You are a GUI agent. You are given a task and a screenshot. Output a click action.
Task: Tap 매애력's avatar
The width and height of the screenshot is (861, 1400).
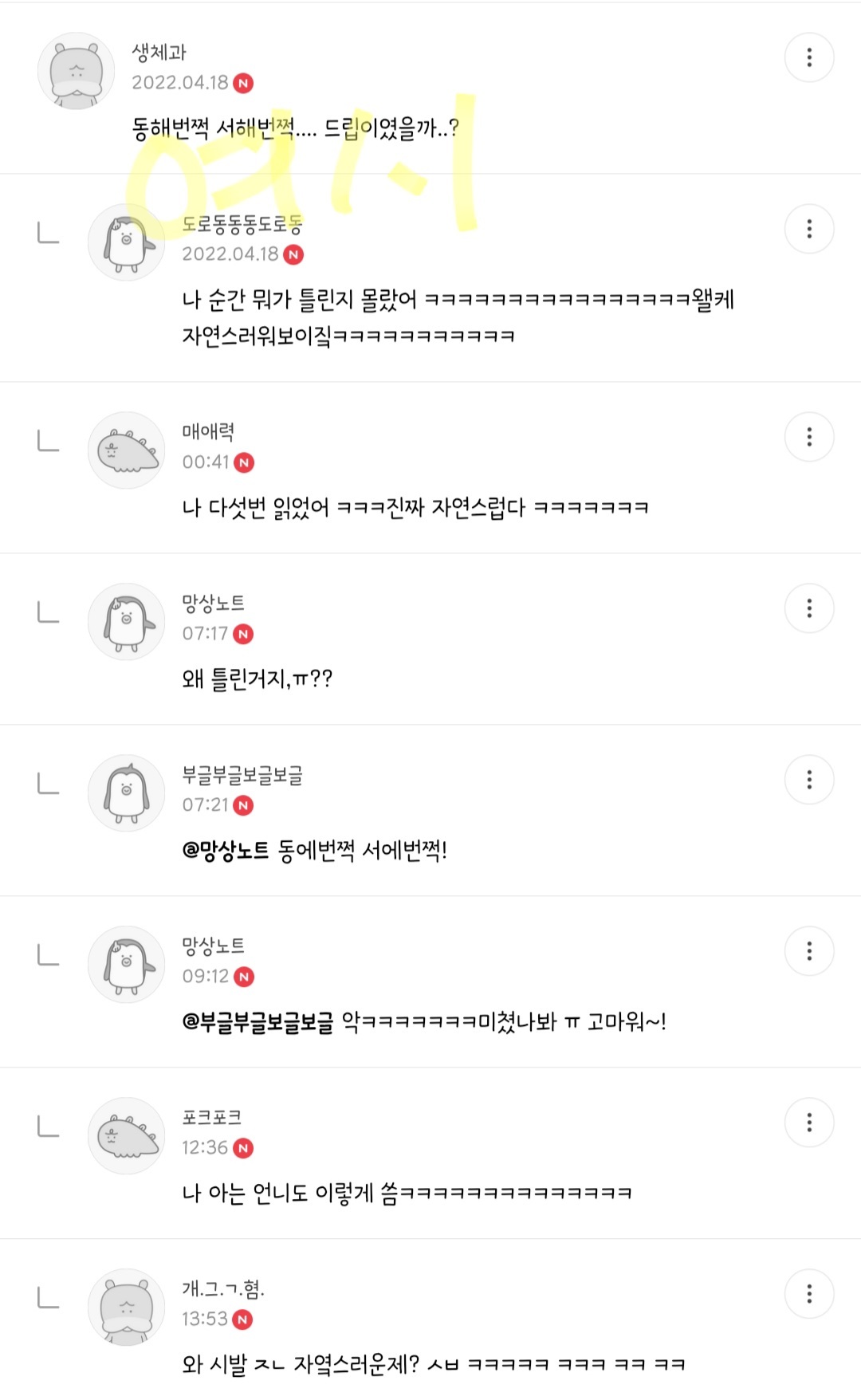tap(126, 450)
